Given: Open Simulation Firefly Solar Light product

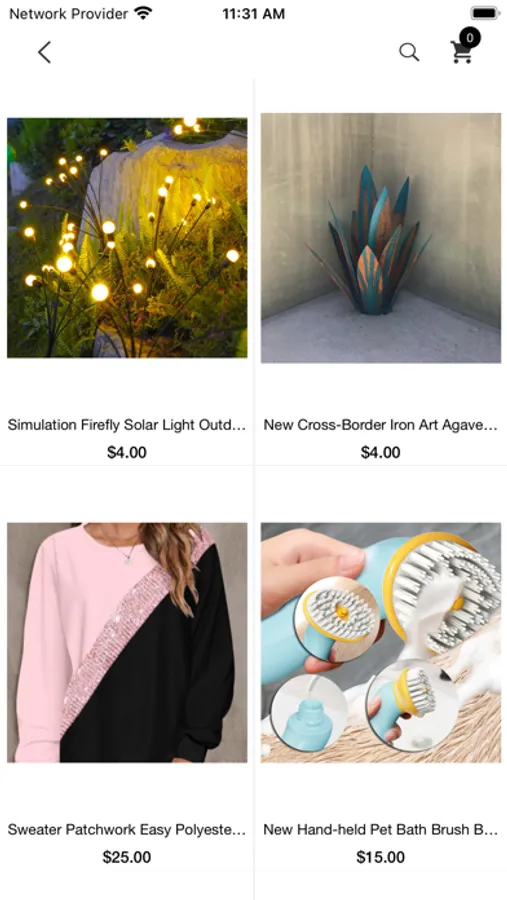Looking at the screenshot, I should (127, 273).
